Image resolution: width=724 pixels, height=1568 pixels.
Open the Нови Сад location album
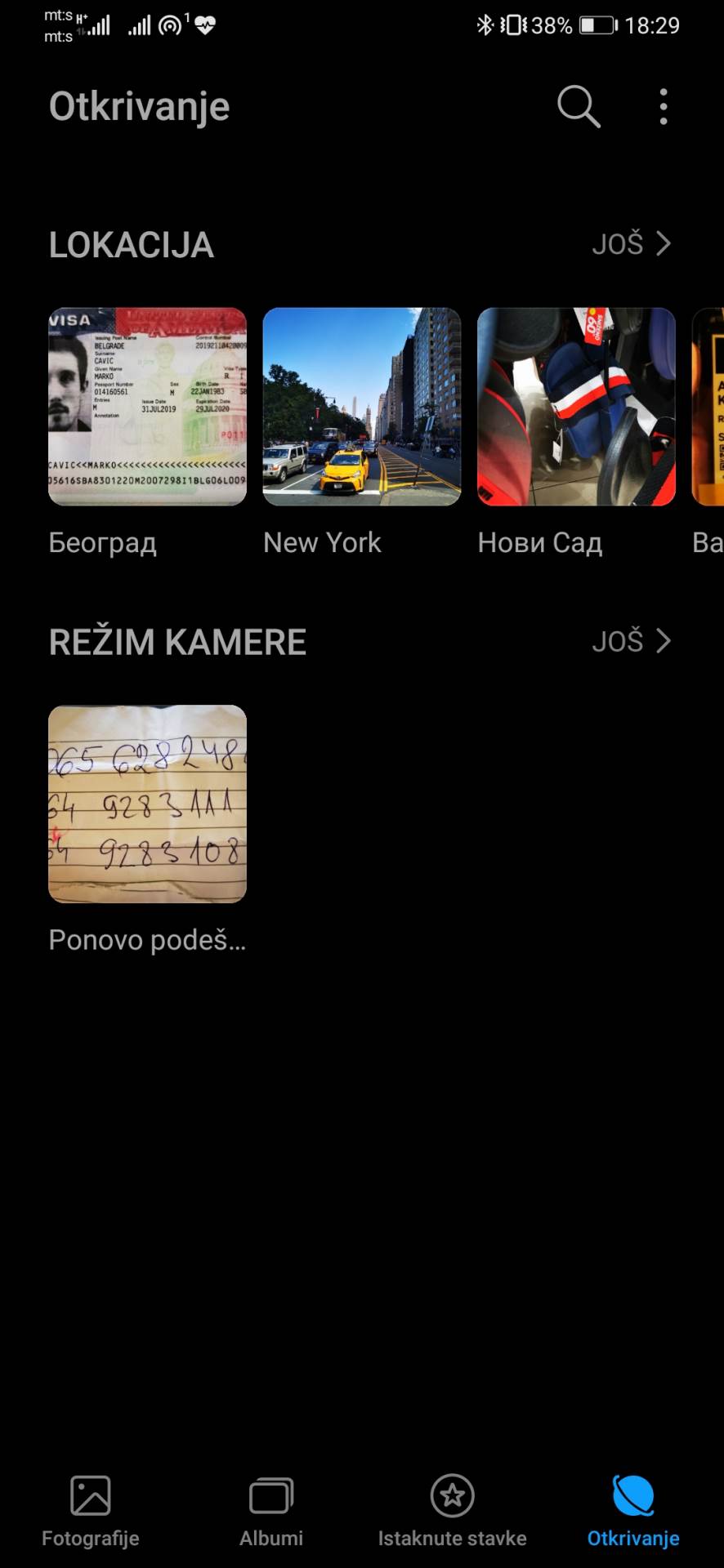(576, 407)
